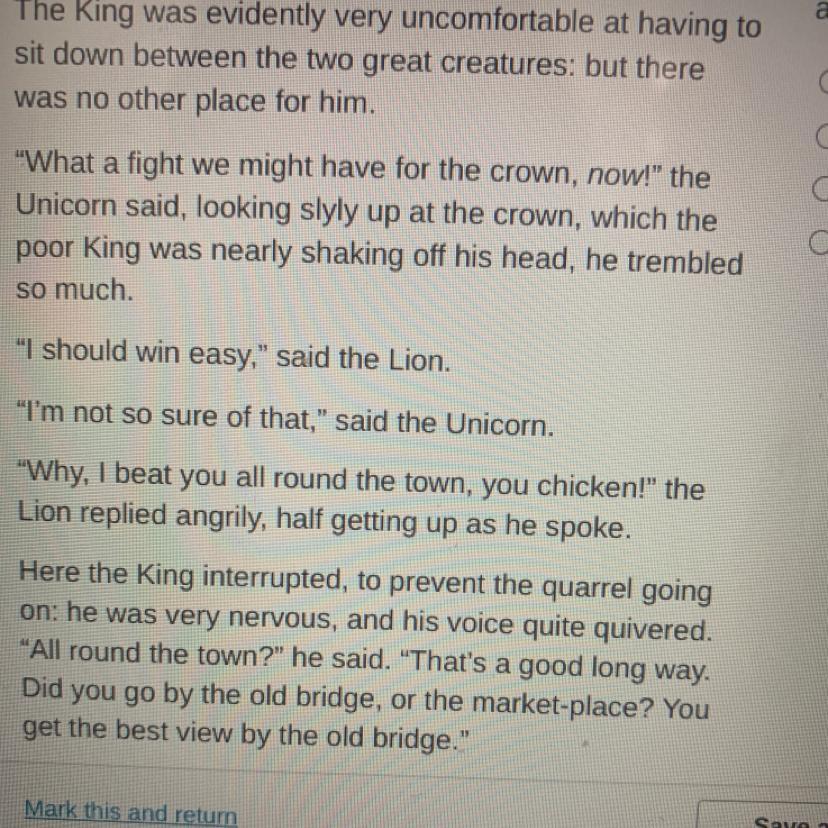Click the 'Mark this and return' link

[130, 813]
